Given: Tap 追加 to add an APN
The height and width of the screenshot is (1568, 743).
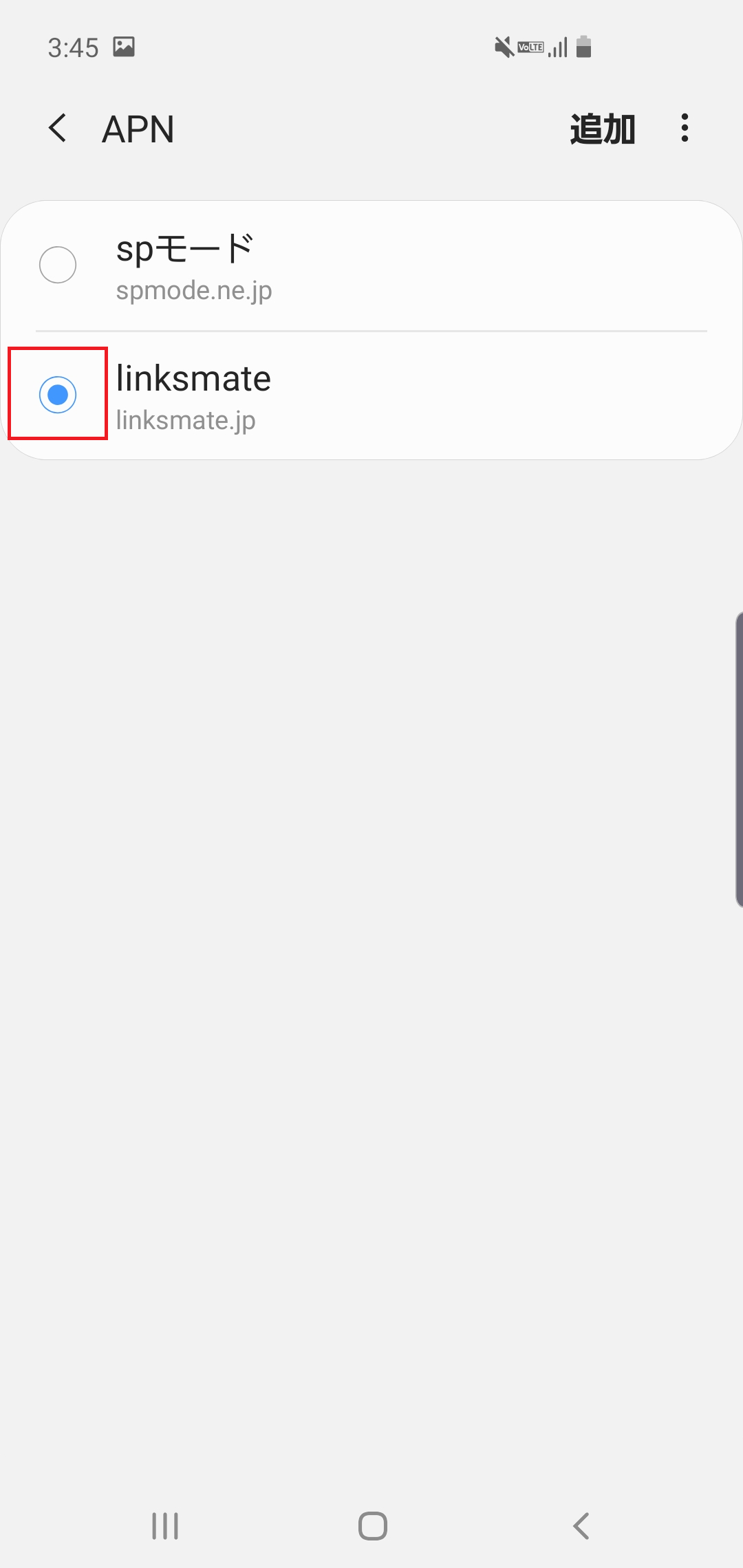Looking at the screenshot, I should click(602, 129).
